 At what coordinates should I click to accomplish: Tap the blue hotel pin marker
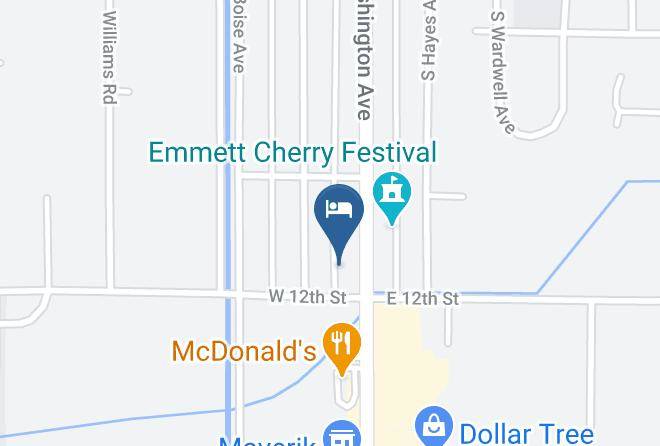pyautogui.click(x=339, y=212)
